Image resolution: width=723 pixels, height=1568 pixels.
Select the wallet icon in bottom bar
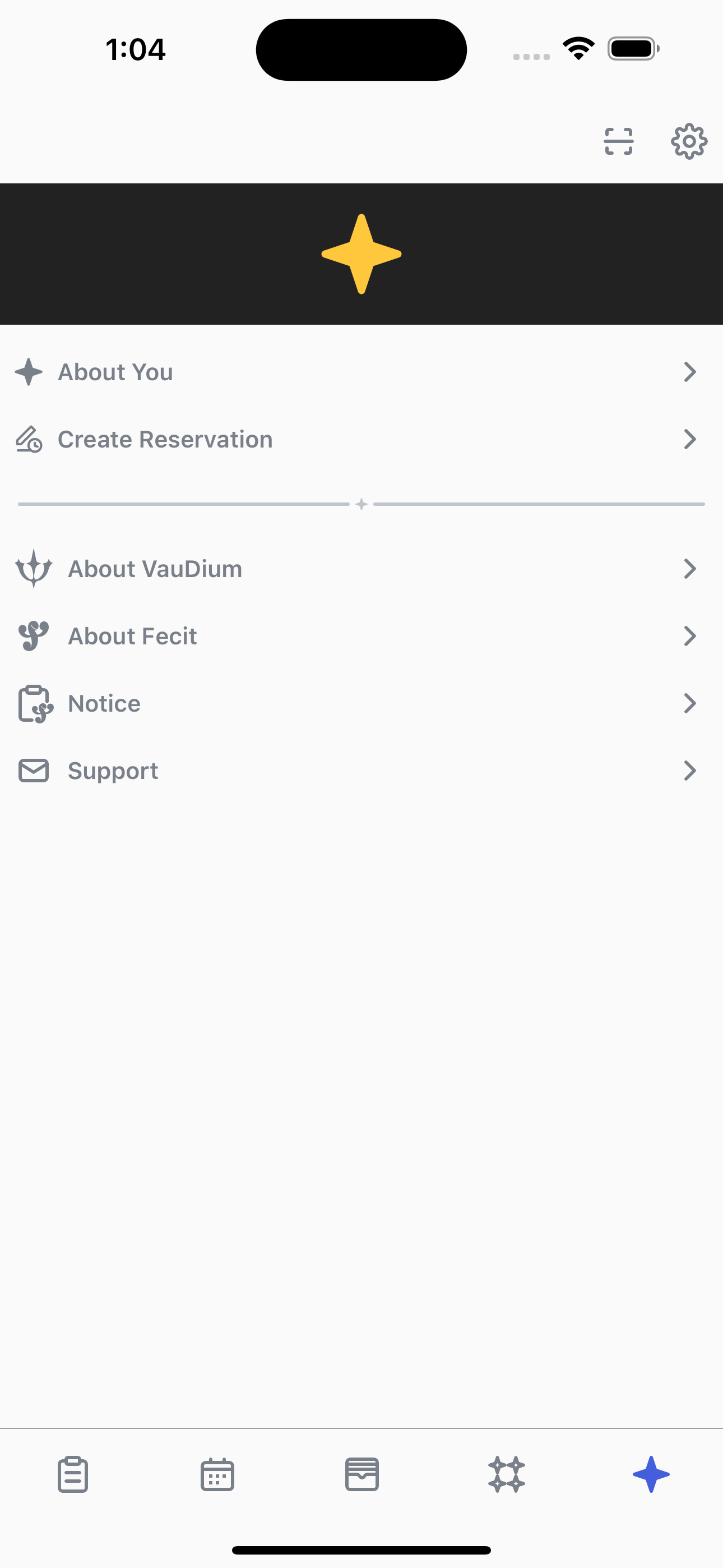pyautogui.click(x=361, y=1474)
